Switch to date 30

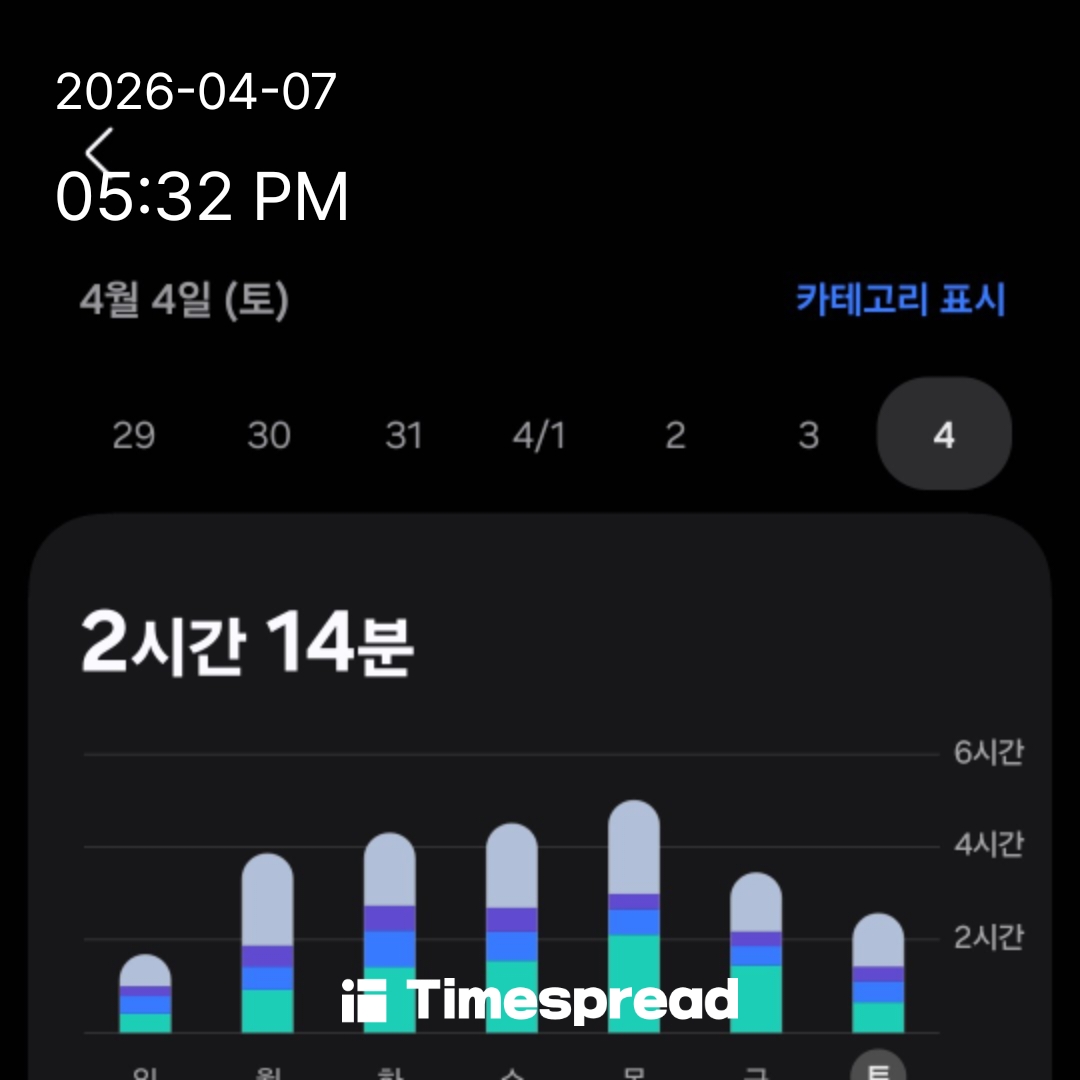[x=269, y=435]
